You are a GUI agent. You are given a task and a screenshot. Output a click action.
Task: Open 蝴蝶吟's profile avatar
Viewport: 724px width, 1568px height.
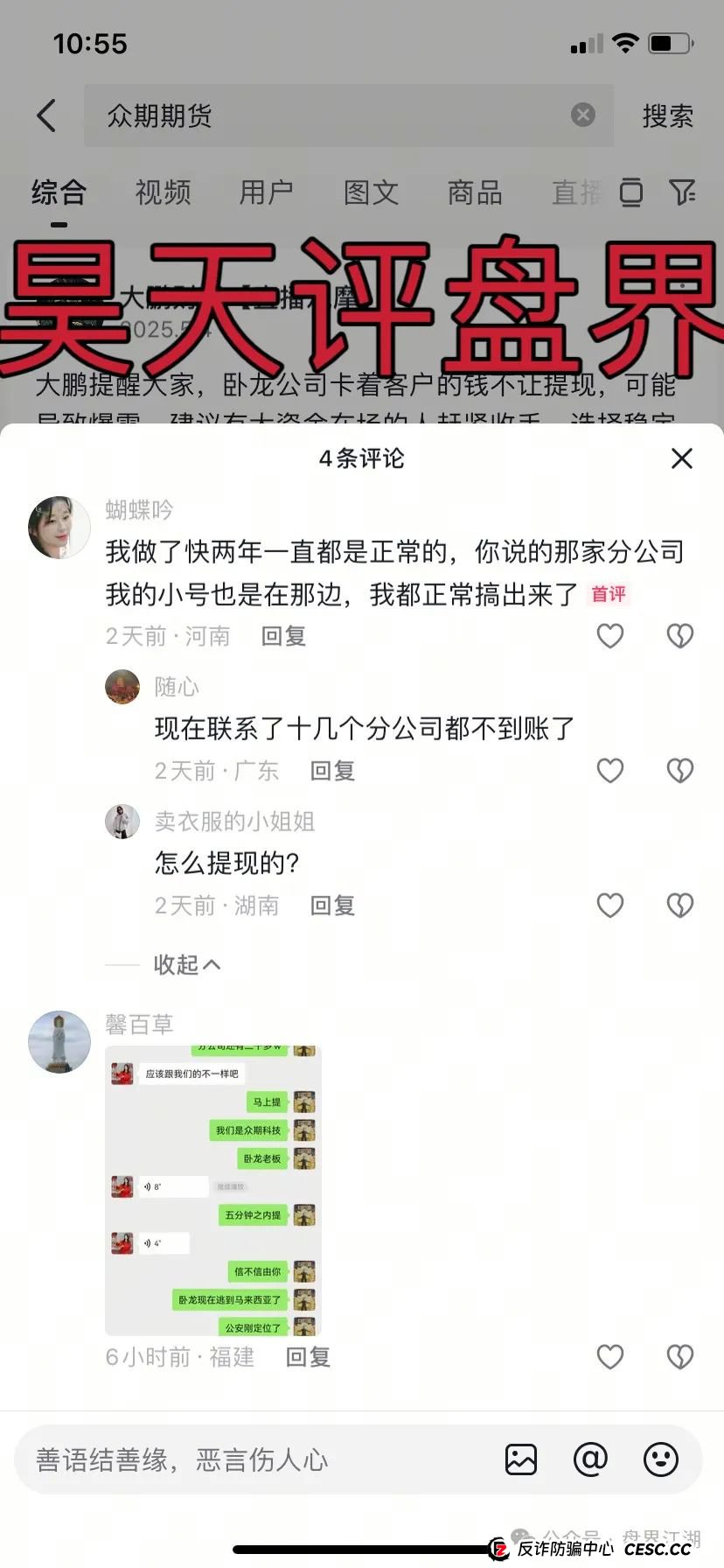59,528
